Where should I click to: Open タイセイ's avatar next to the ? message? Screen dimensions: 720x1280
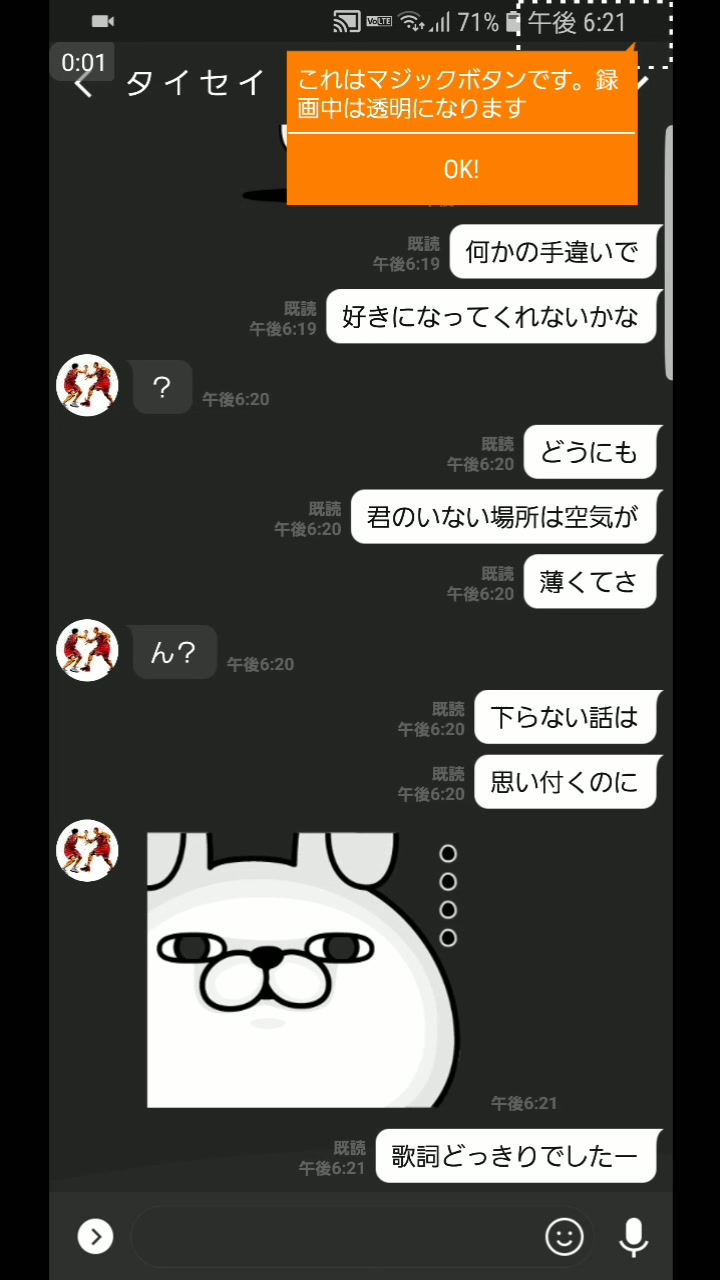(x=87, y=385)
